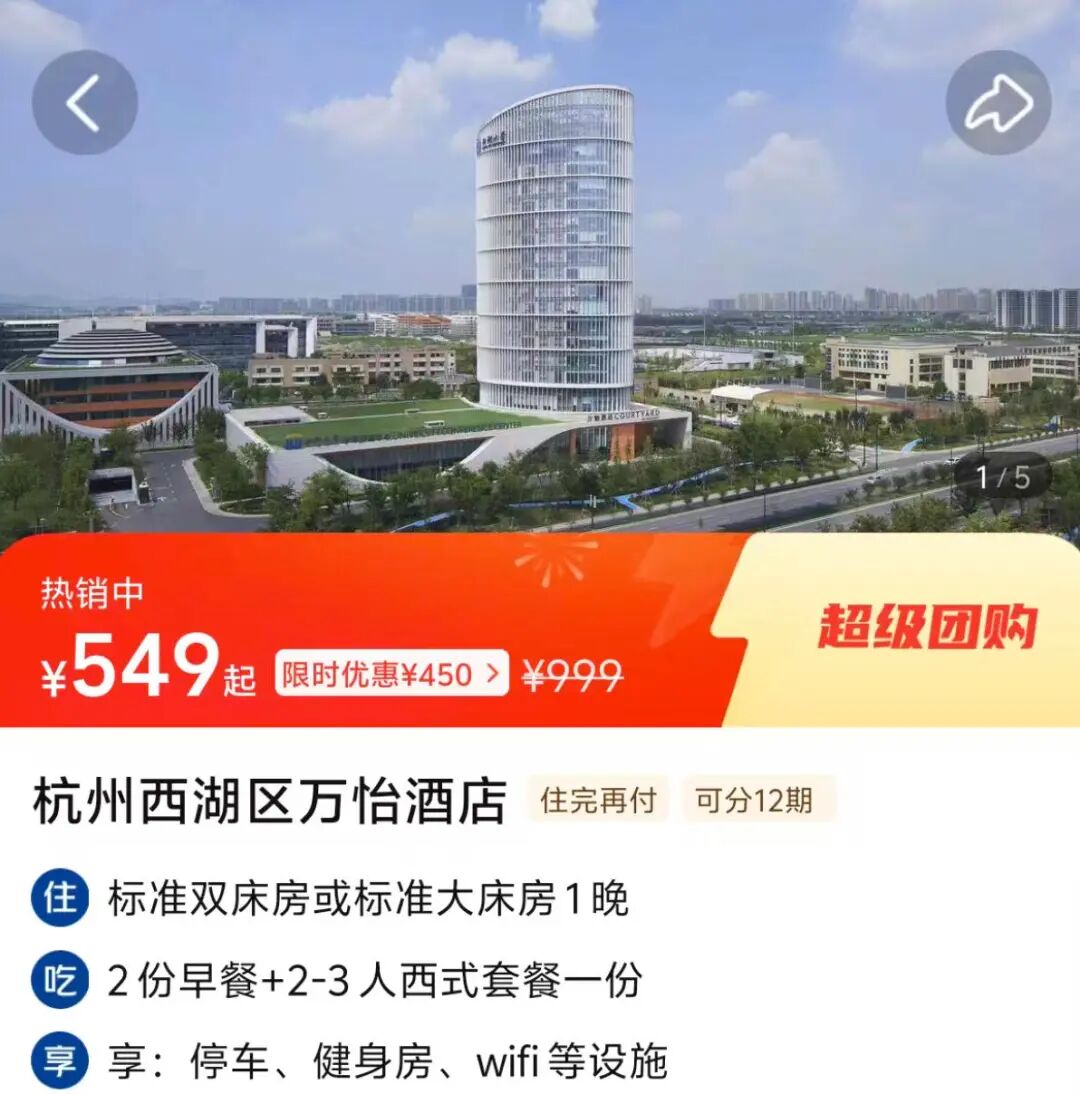Go back using the top-left arrow
The height and width of the screenshot is (1094, 1080).
[x=84, y=102]
